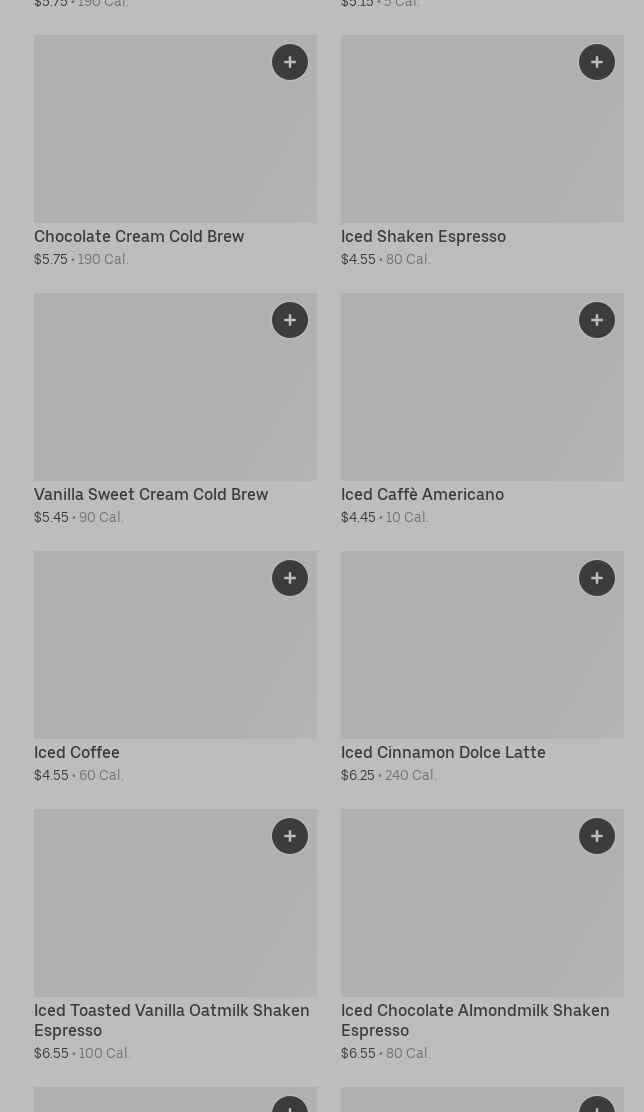Add Iced Shaken Espresso to order
Screen dimensions: 644x1112
(597, 62)
